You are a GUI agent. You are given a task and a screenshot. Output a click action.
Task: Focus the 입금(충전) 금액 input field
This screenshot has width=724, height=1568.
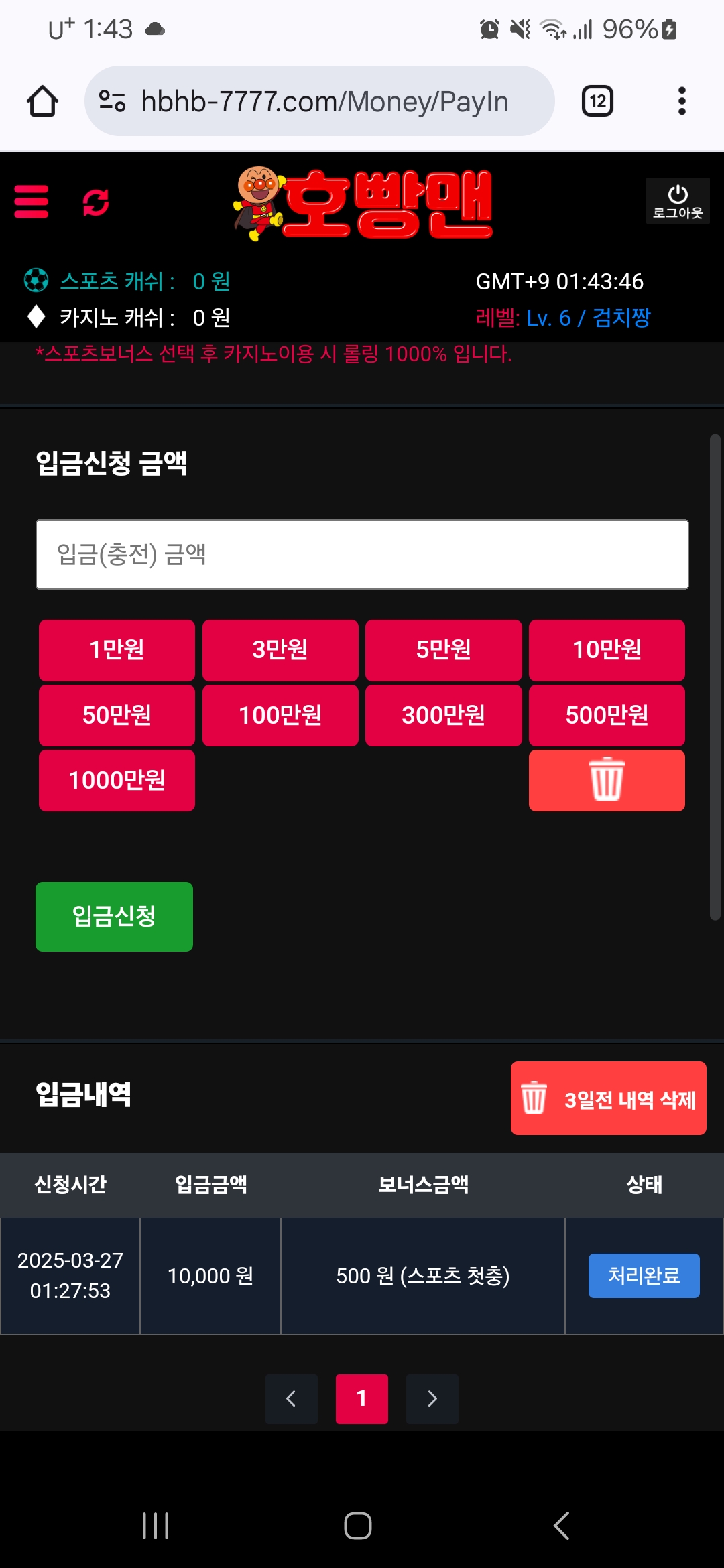pos(362,555)
